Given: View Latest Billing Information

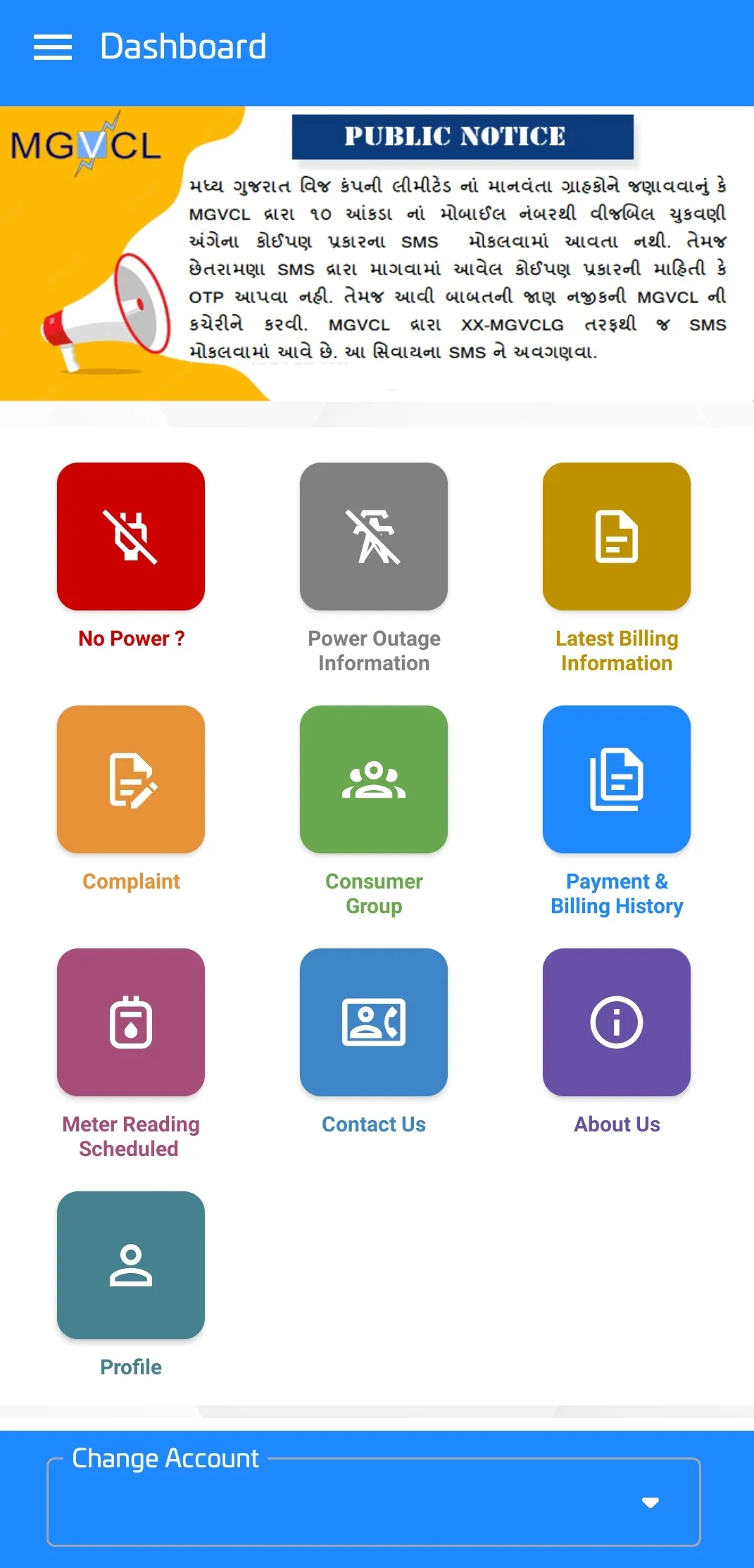Looking at the screenshot, I should (x=617, y=537).
